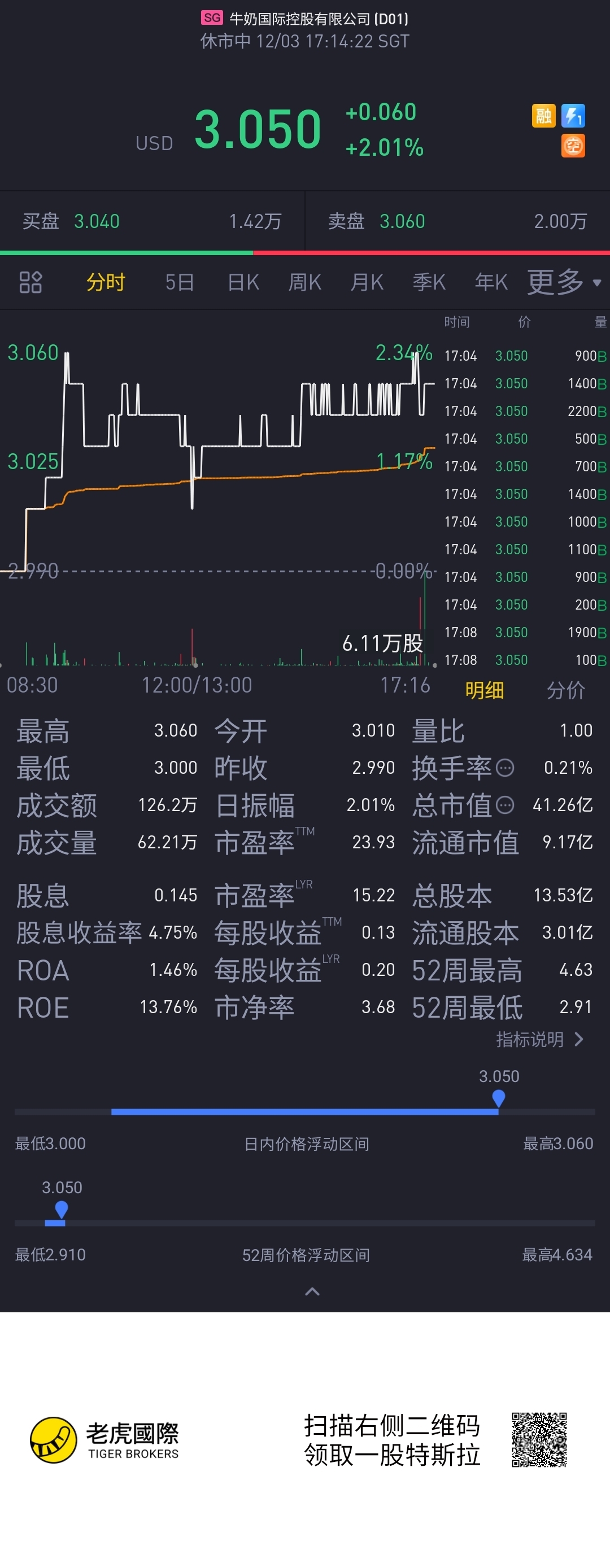Viewport: 610px width, 1568px height.
Task: Select the 明细 trade detail tab
Action: tap(485, 690)
